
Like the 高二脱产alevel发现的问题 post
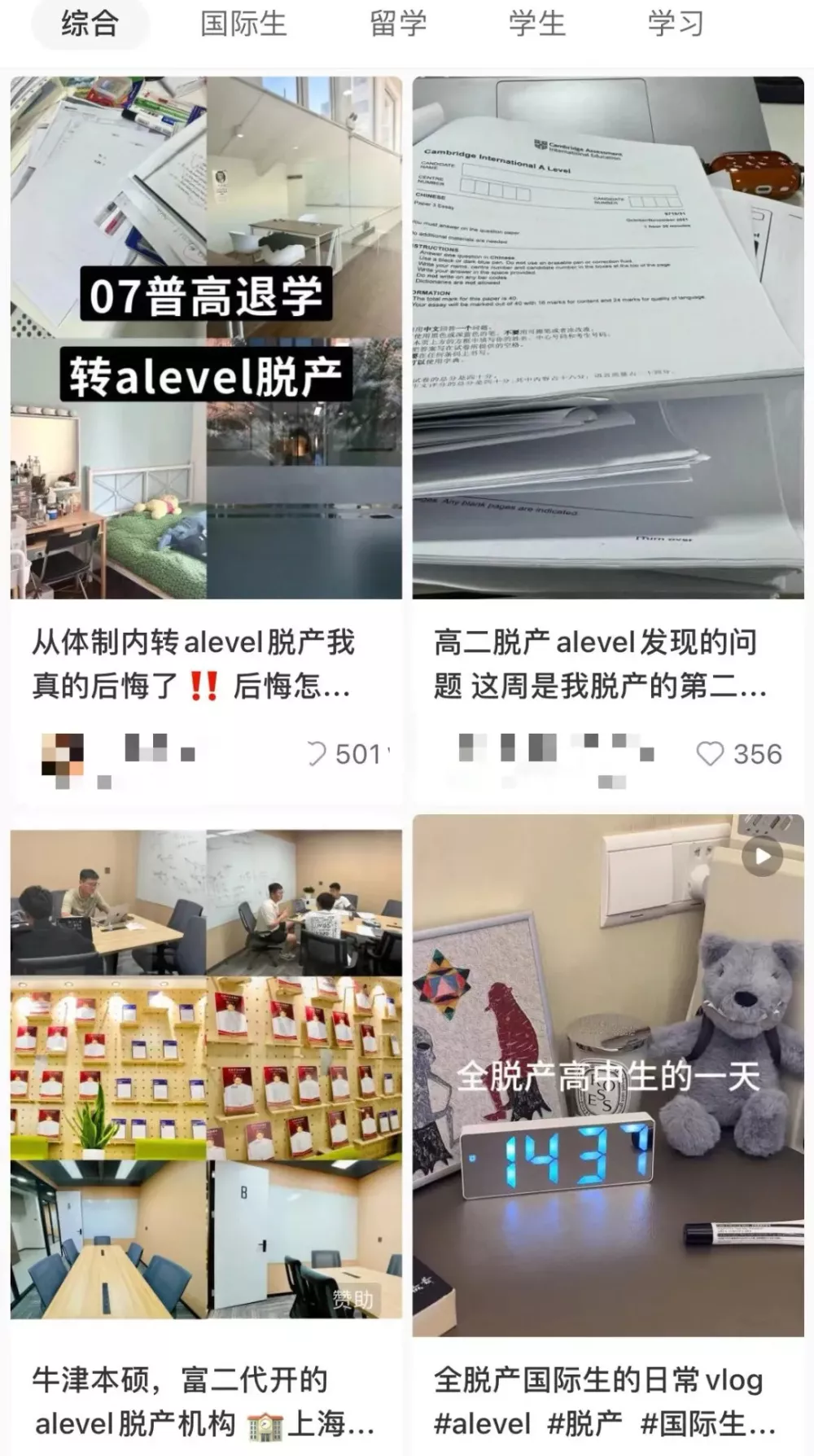710,754
